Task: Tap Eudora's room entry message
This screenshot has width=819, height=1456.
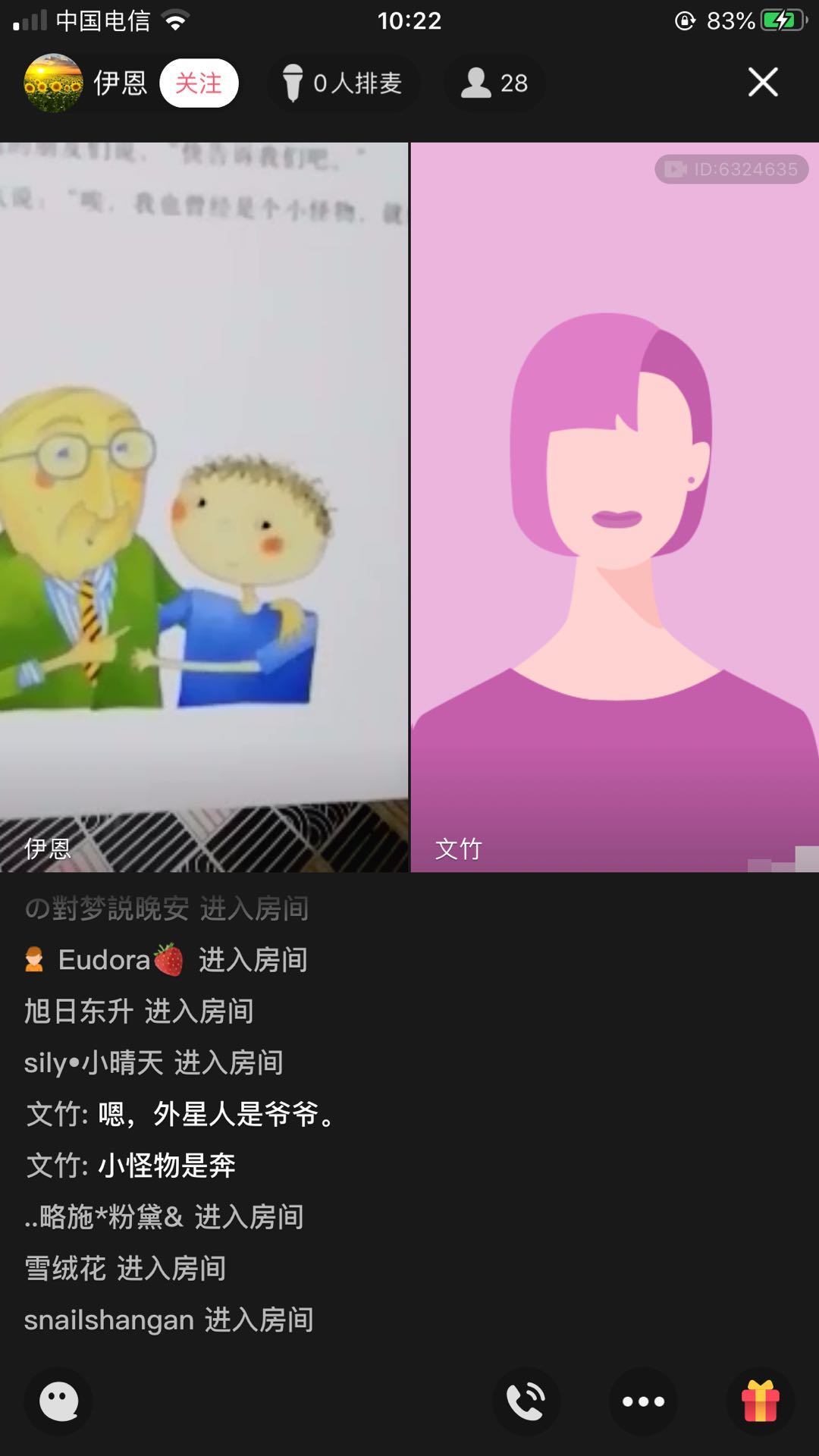Action: (x=167, y=960)
